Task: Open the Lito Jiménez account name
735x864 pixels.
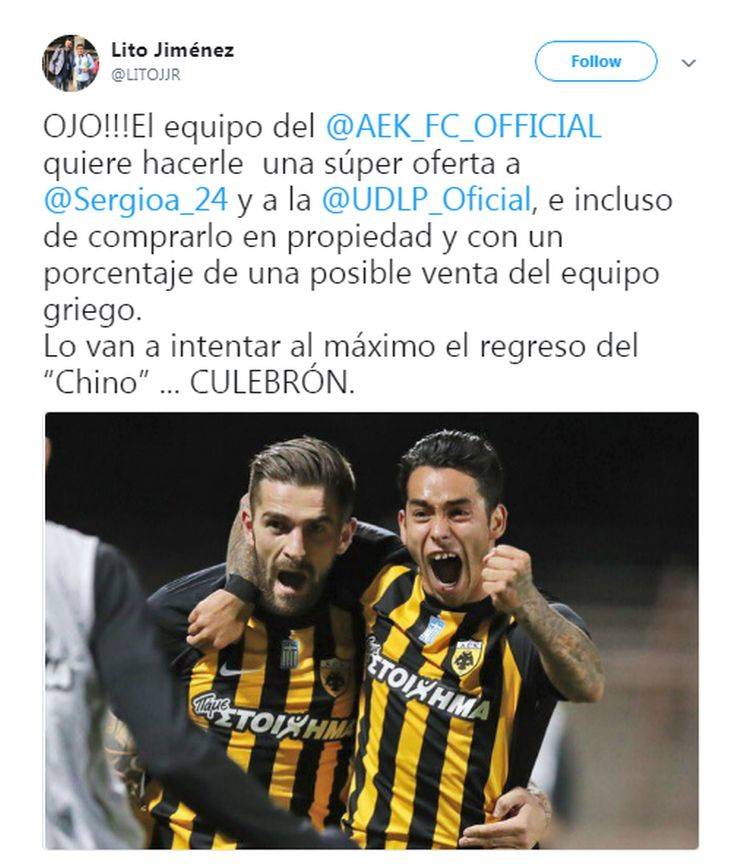Action: click(172, 50)
